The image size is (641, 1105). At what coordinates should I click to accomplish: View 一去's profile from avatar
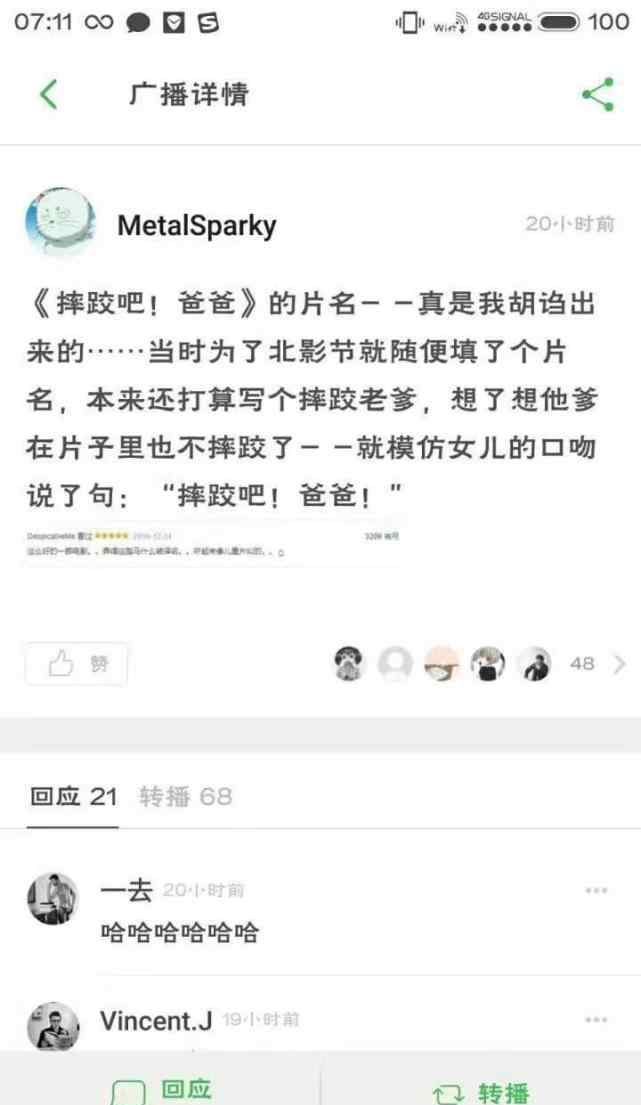point(53,899)
